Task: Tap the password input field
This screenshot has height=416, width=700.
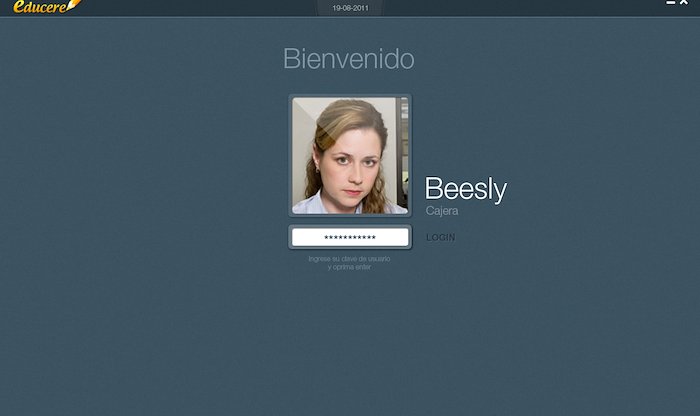Action: (x=349, y=237)
